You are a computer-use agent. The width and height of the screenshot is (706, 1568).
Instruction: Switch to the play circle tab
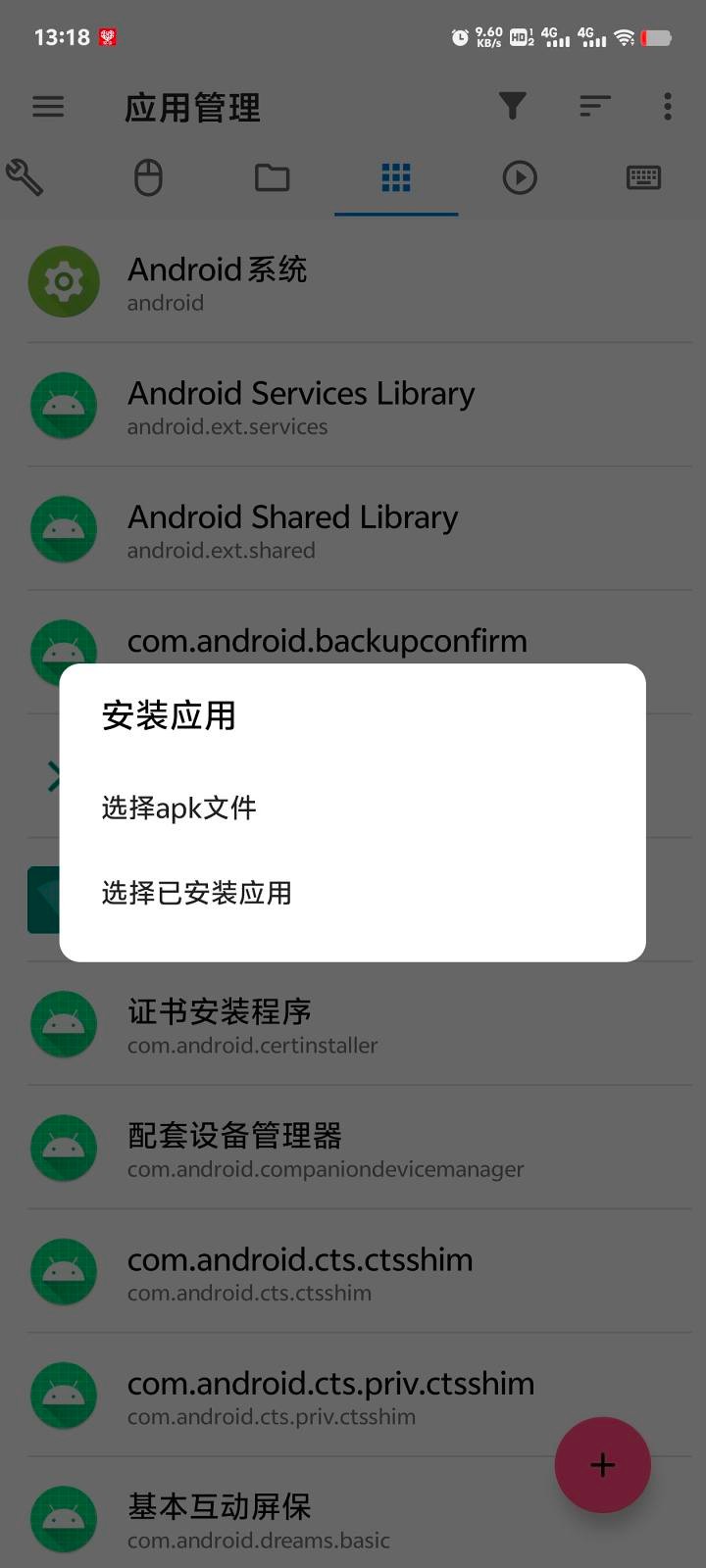[x=520, y=177]
